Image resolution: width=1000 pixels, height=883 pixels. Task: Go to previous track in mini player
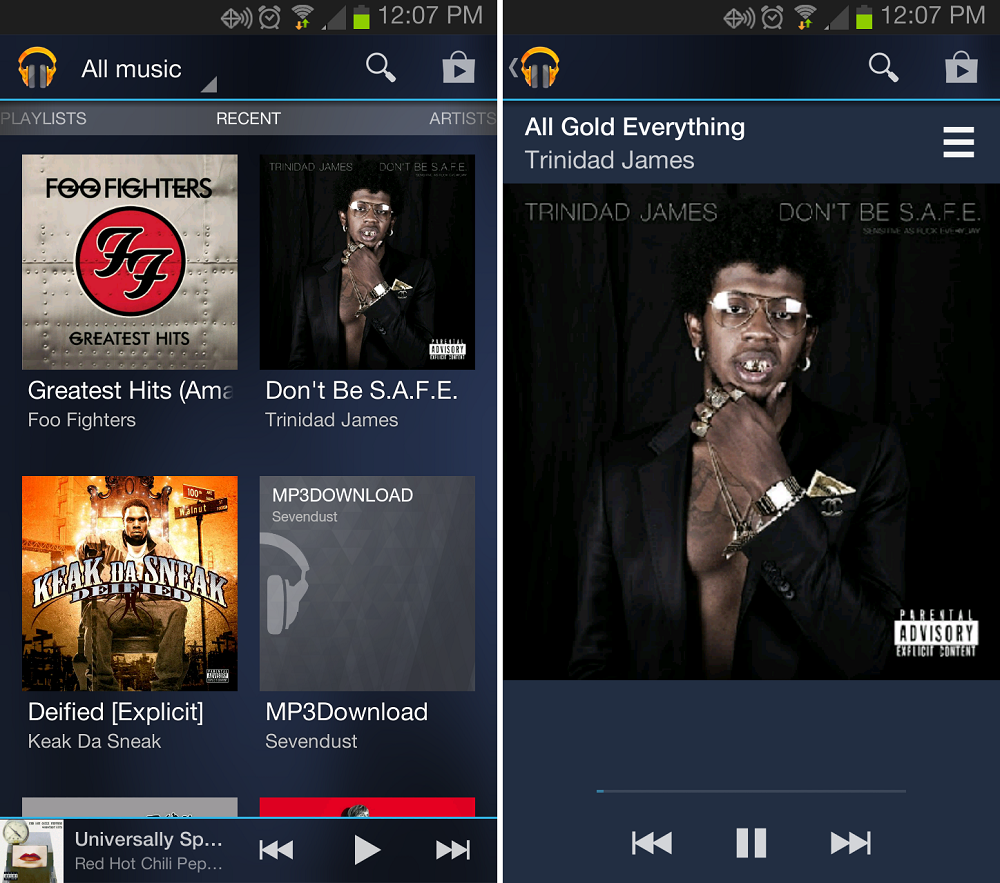tap(276, 850)
